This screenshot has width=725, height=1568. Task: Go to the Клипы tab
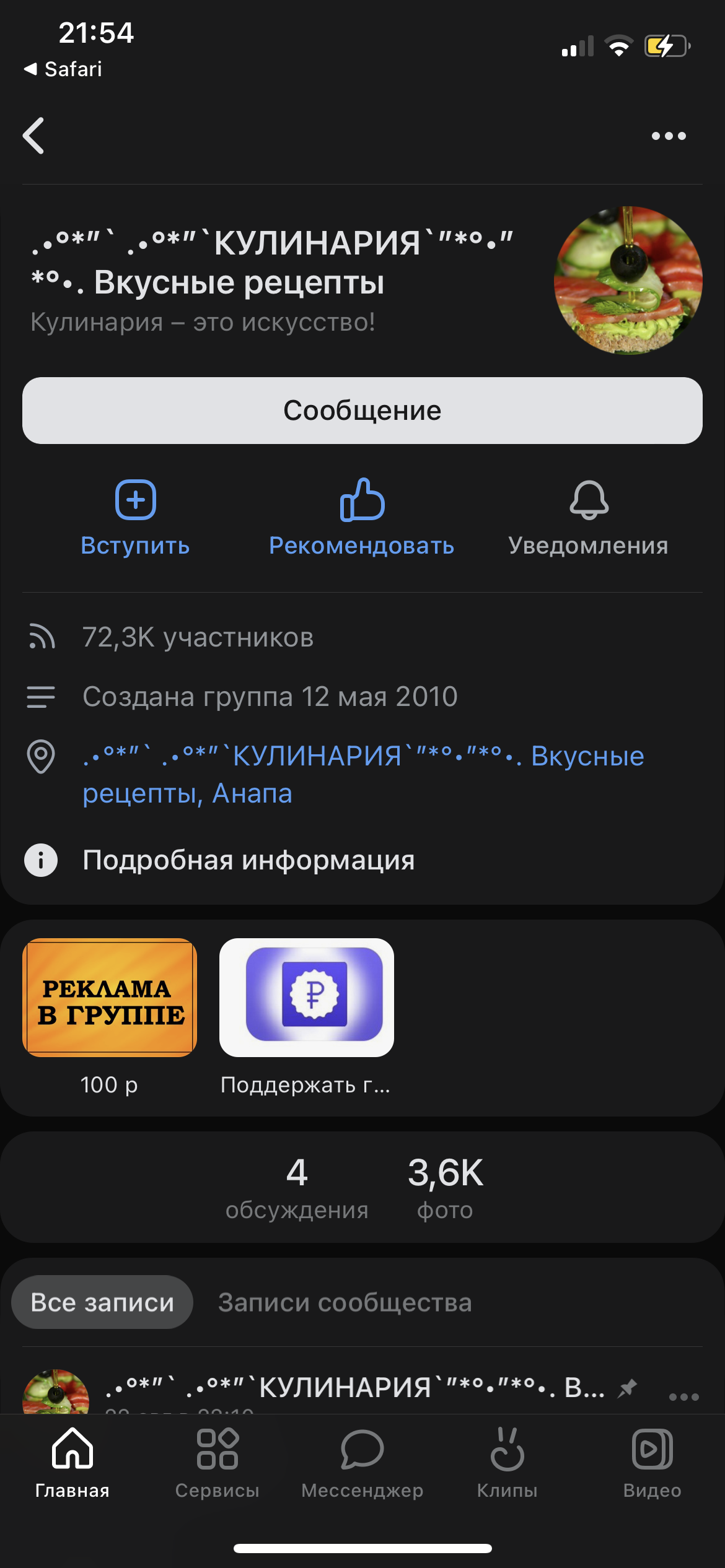507,1463
